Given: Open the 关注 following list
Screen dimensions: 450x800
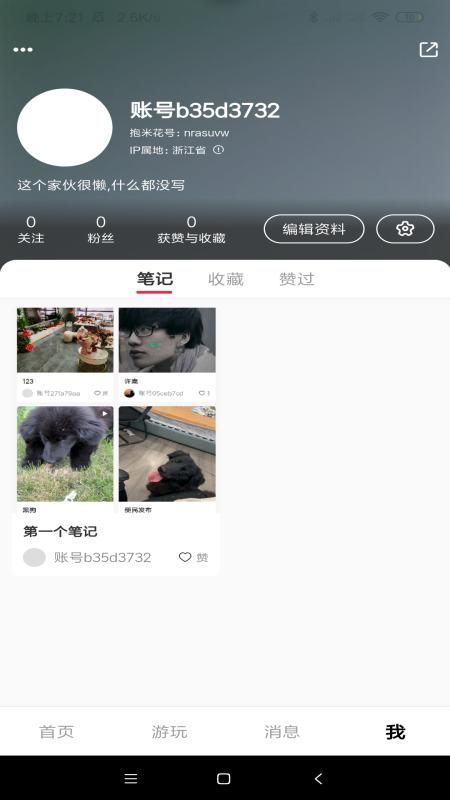Looking at the screenshot, I should [x=31, y=230].
